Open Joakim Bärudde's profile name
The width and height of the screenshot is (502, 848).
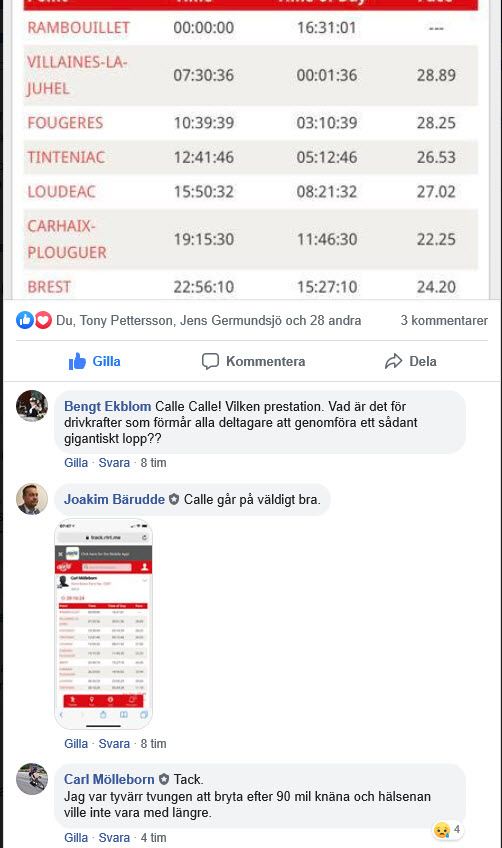click(x=114, y=499)
